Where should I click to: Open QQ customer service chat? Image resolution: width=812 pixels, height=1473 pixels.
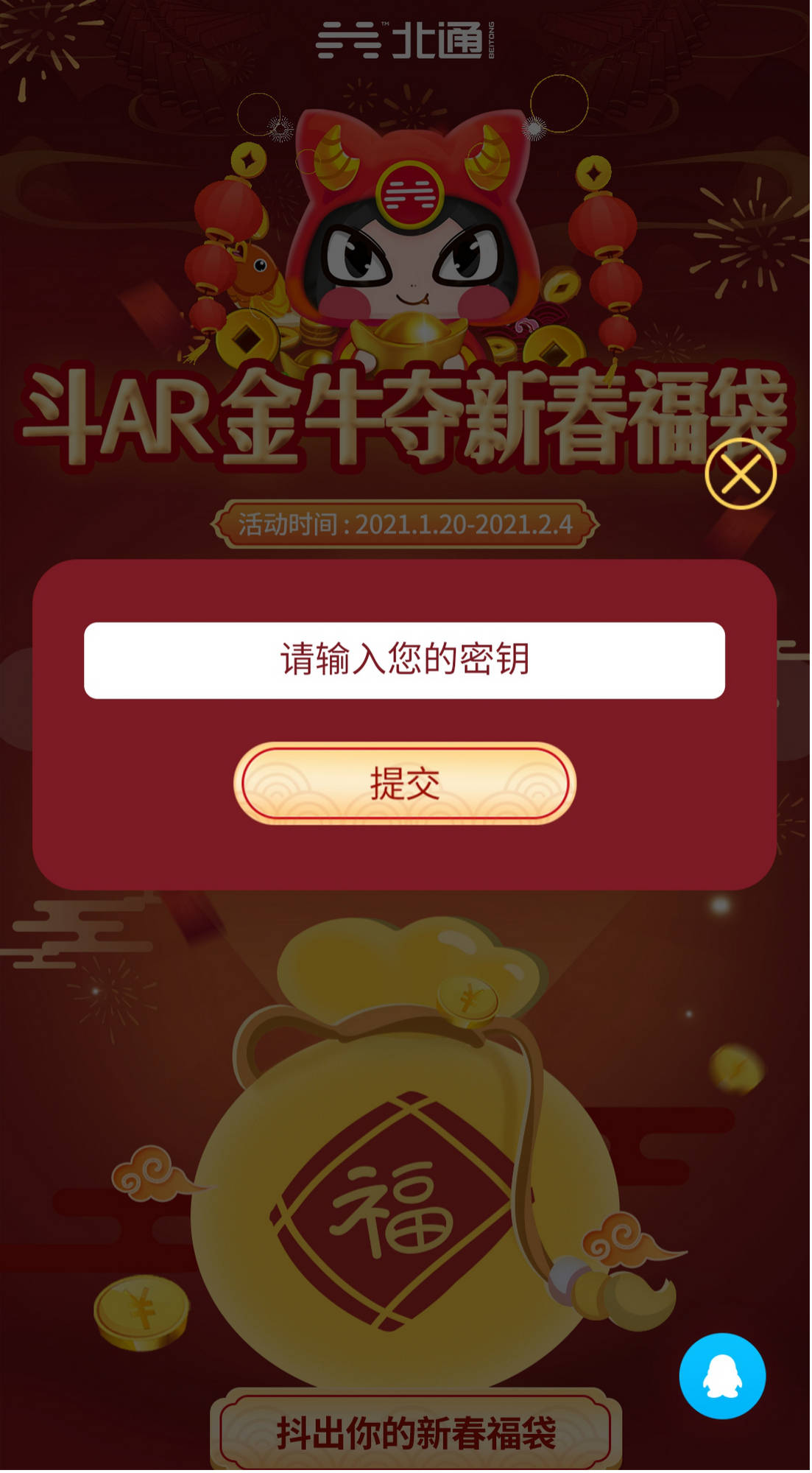(x=722, y=1377)
